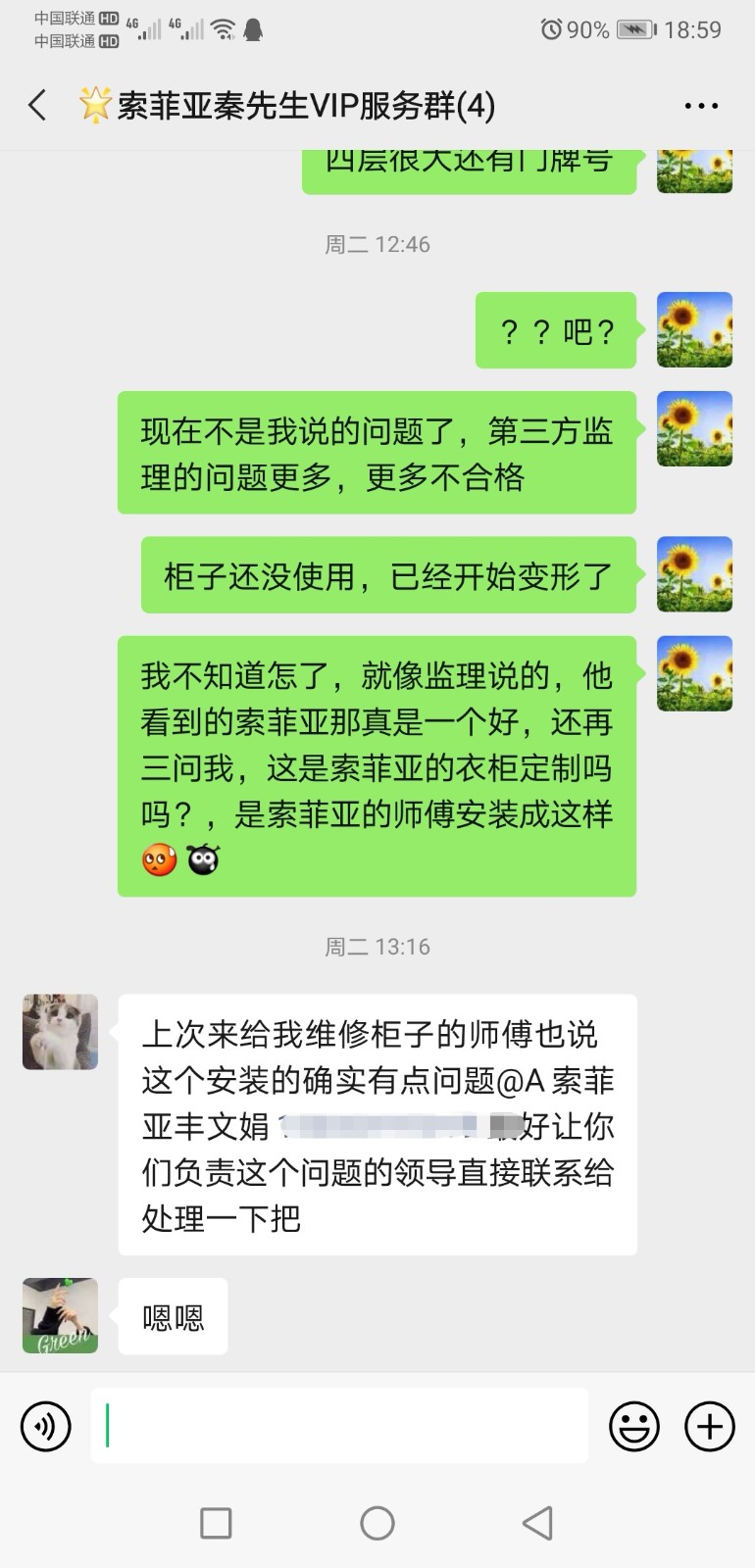Tap sunflower avatar beside ？？吧？ message
This screenshot has height=1568, width=755.
click(694, 329)
